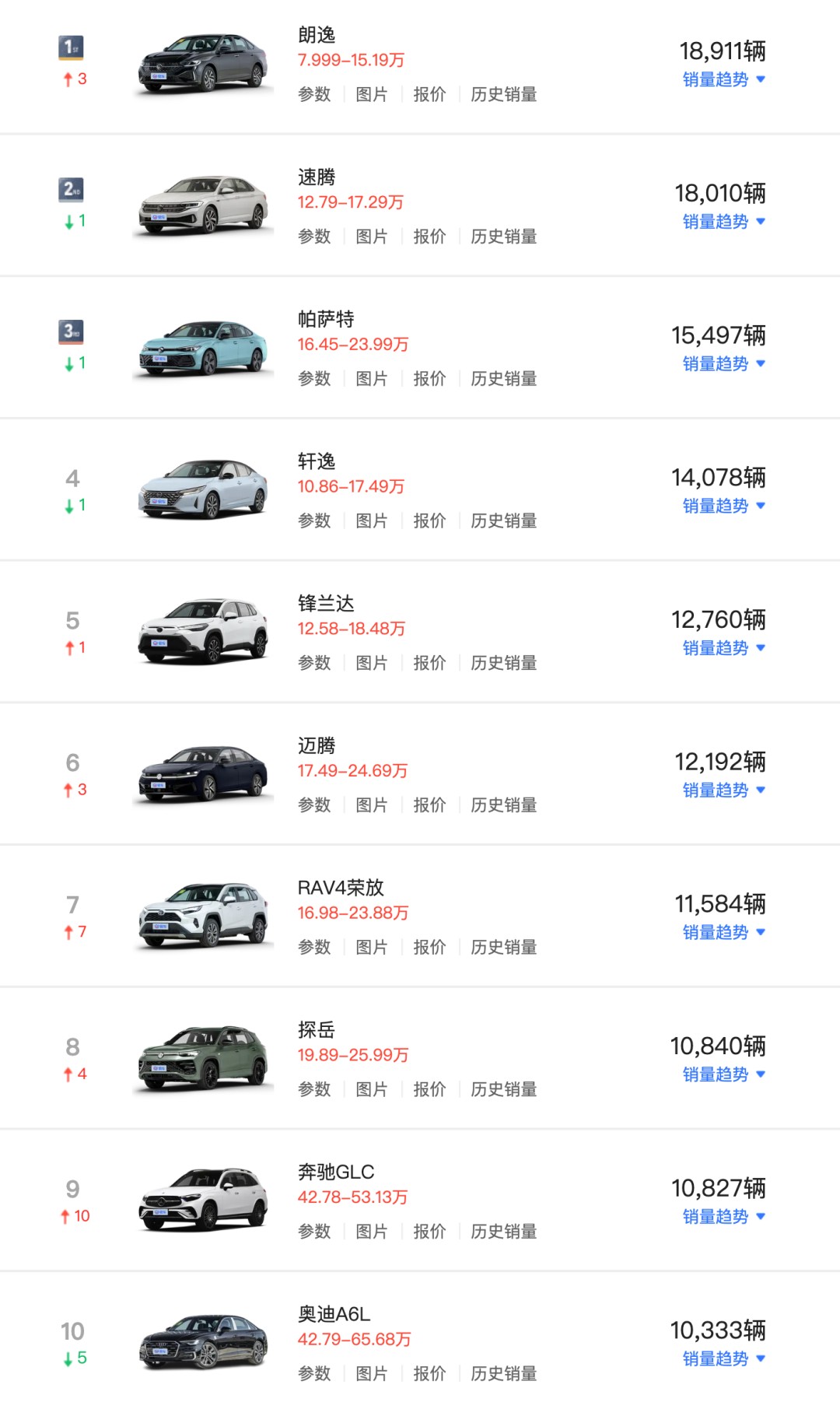Expand 销量趋势 for 速腾
The width and height of the screenshot is (840, 1409).
click(x=723, y=222)
